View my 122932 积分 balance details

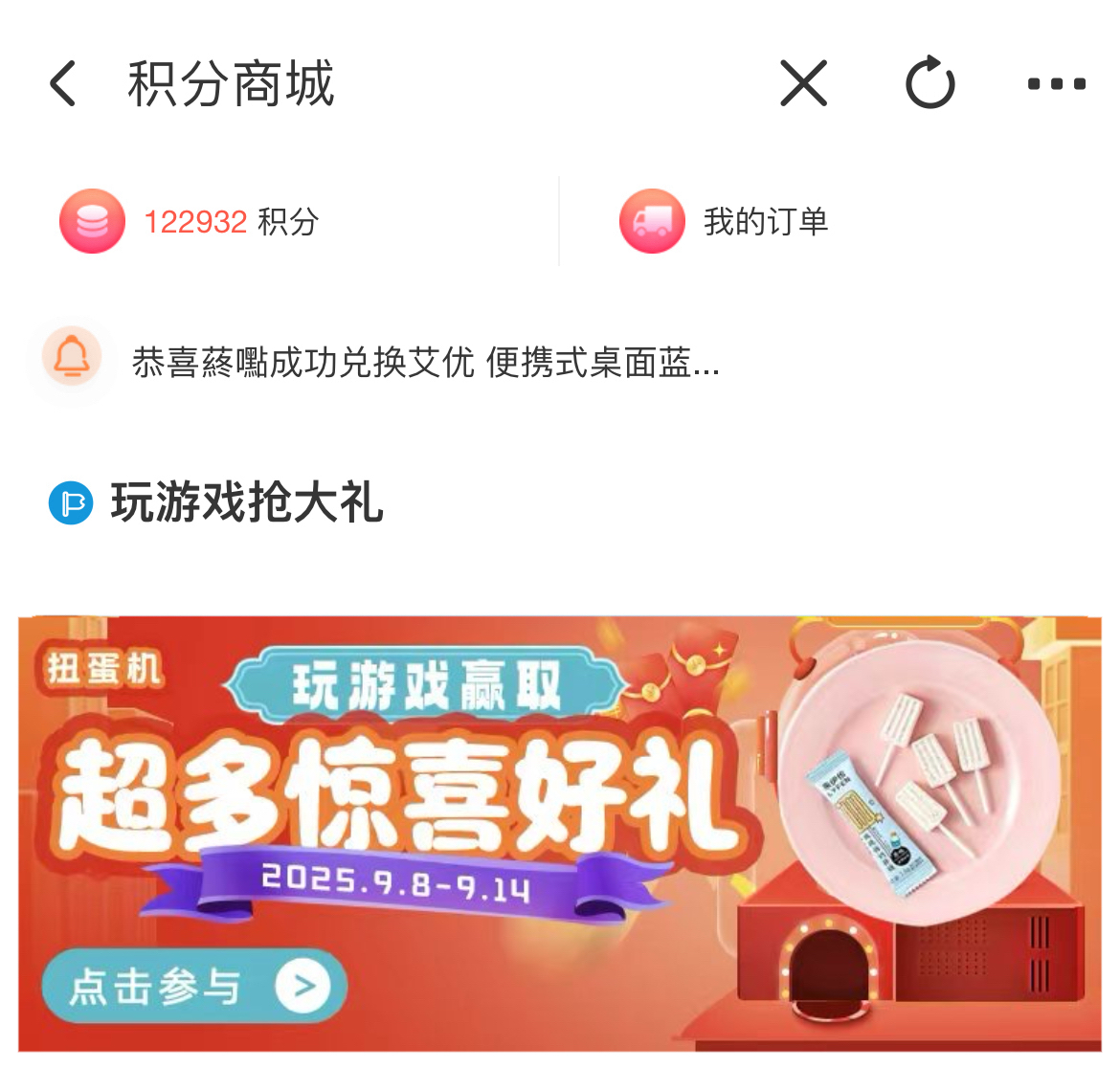[191, 222]
